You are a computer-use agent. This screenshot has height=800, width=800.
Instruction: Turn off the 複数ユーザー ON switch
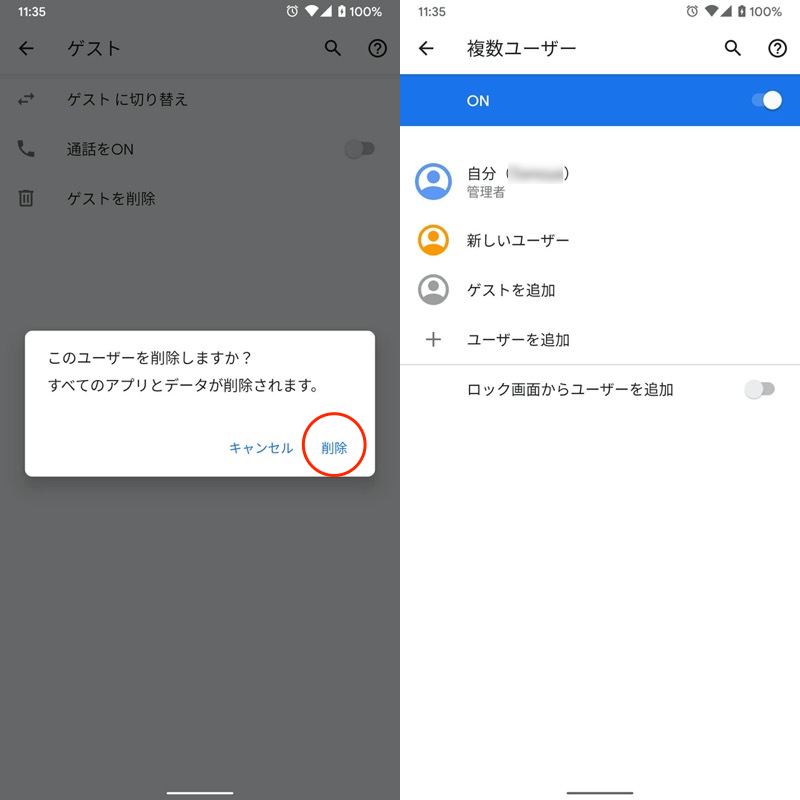765,101
